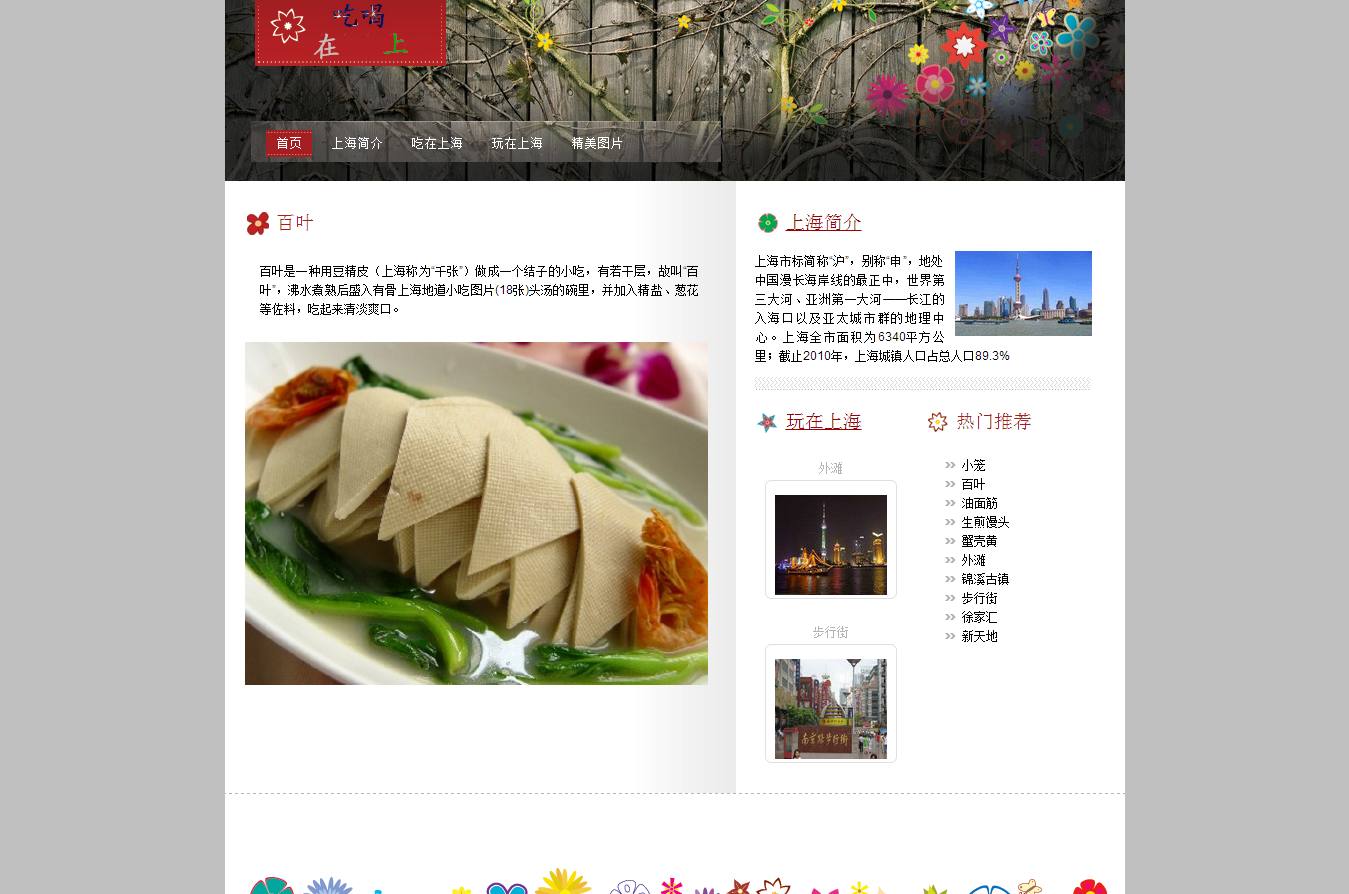Open the Shanghai skyline photo in 上海简介
This screenshot has width=1349, height=894.
pos(1023,293)
